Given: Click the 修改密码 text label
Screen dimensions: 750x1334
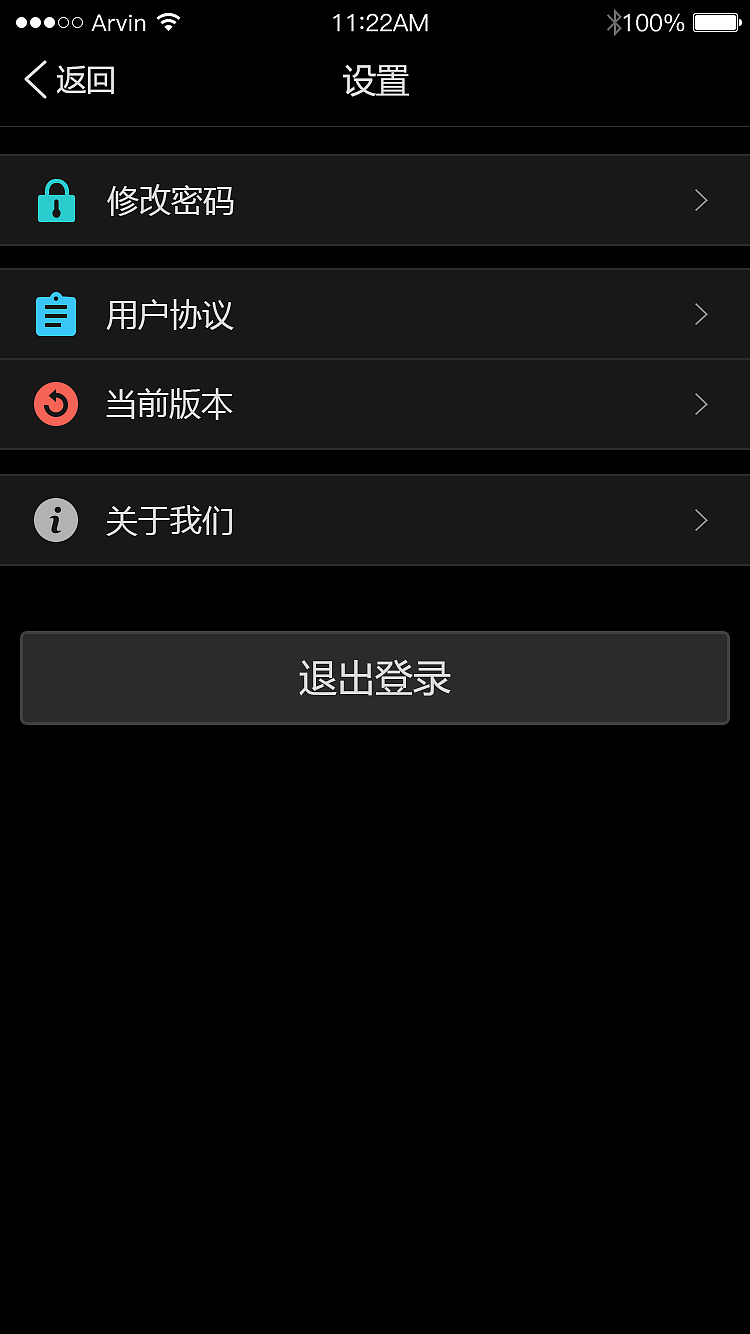Looking at the screenshot, I should [x=170, y=200].
